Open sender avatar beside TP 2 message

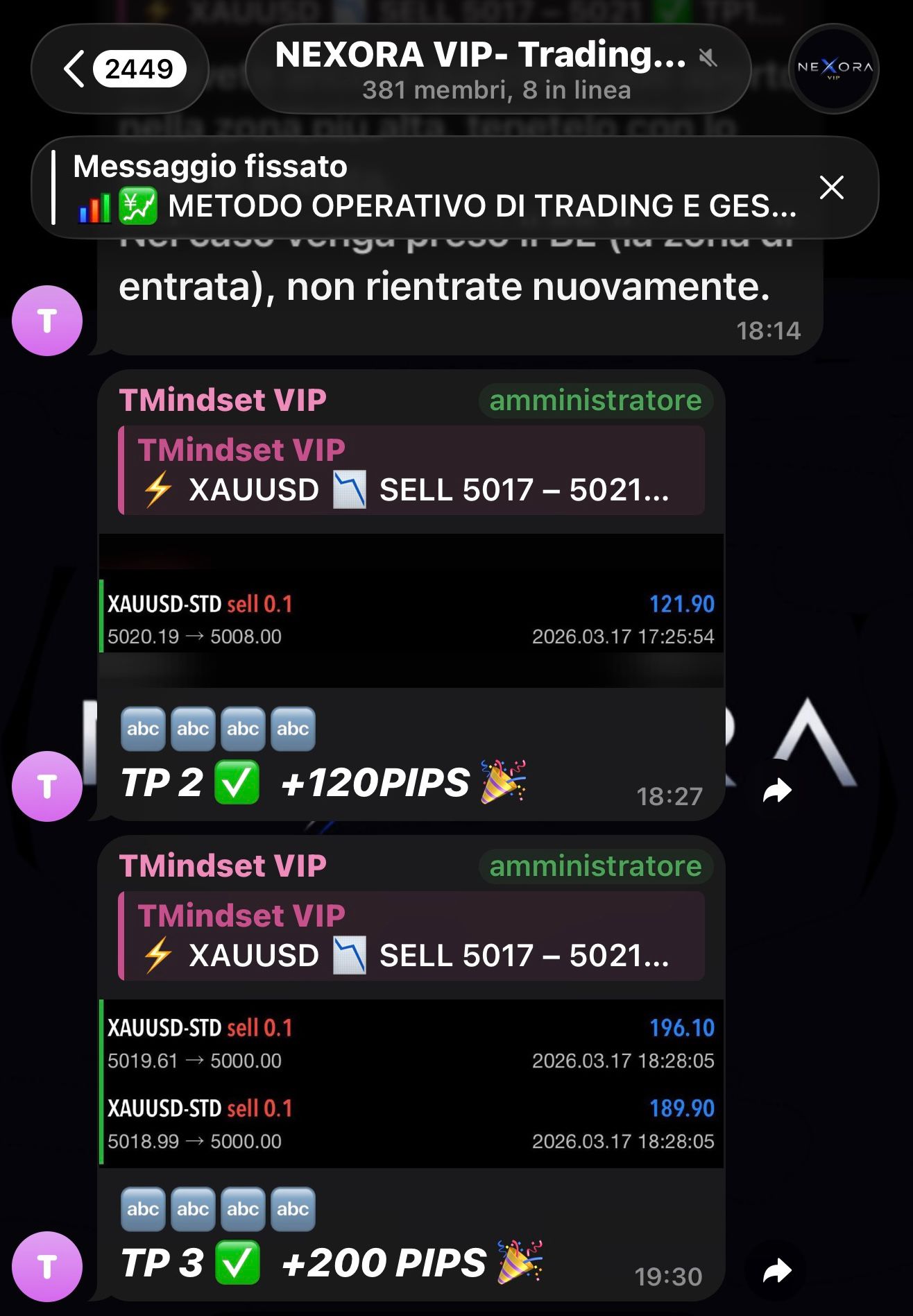47,786
